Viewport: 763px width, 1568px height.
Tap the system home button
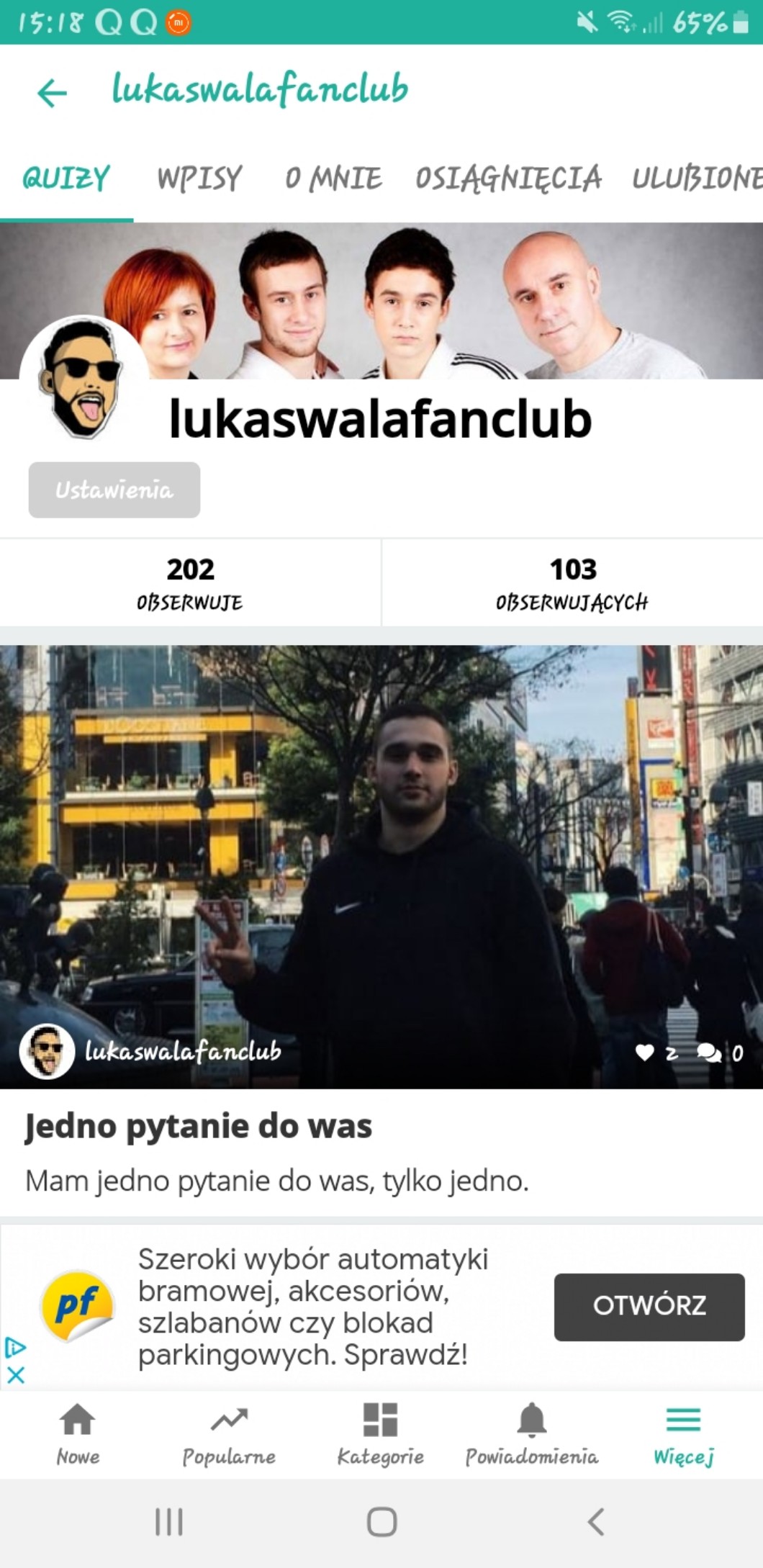pos(381,1522)
